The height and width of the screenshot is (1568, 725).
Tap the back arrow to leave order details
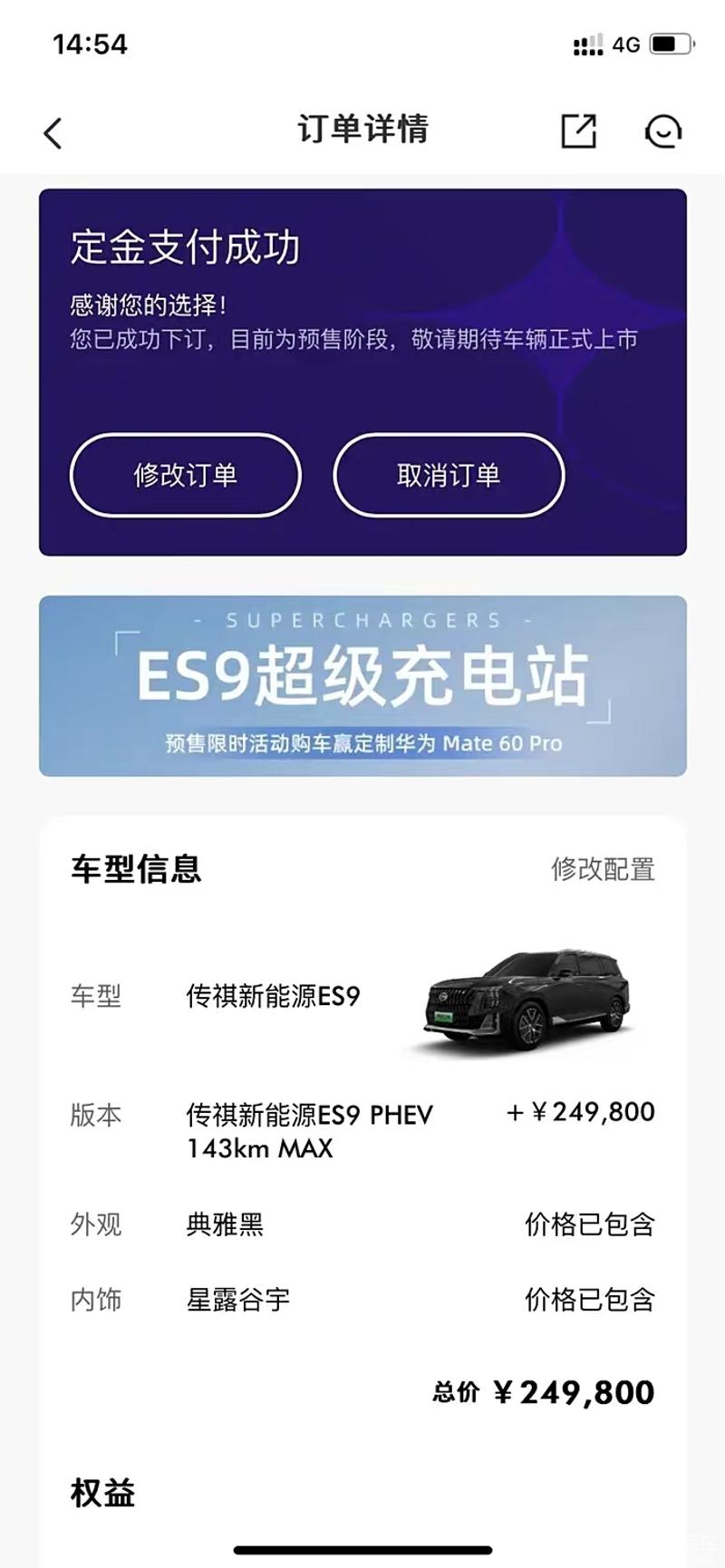pyautogui.click(x=52, y=131)
